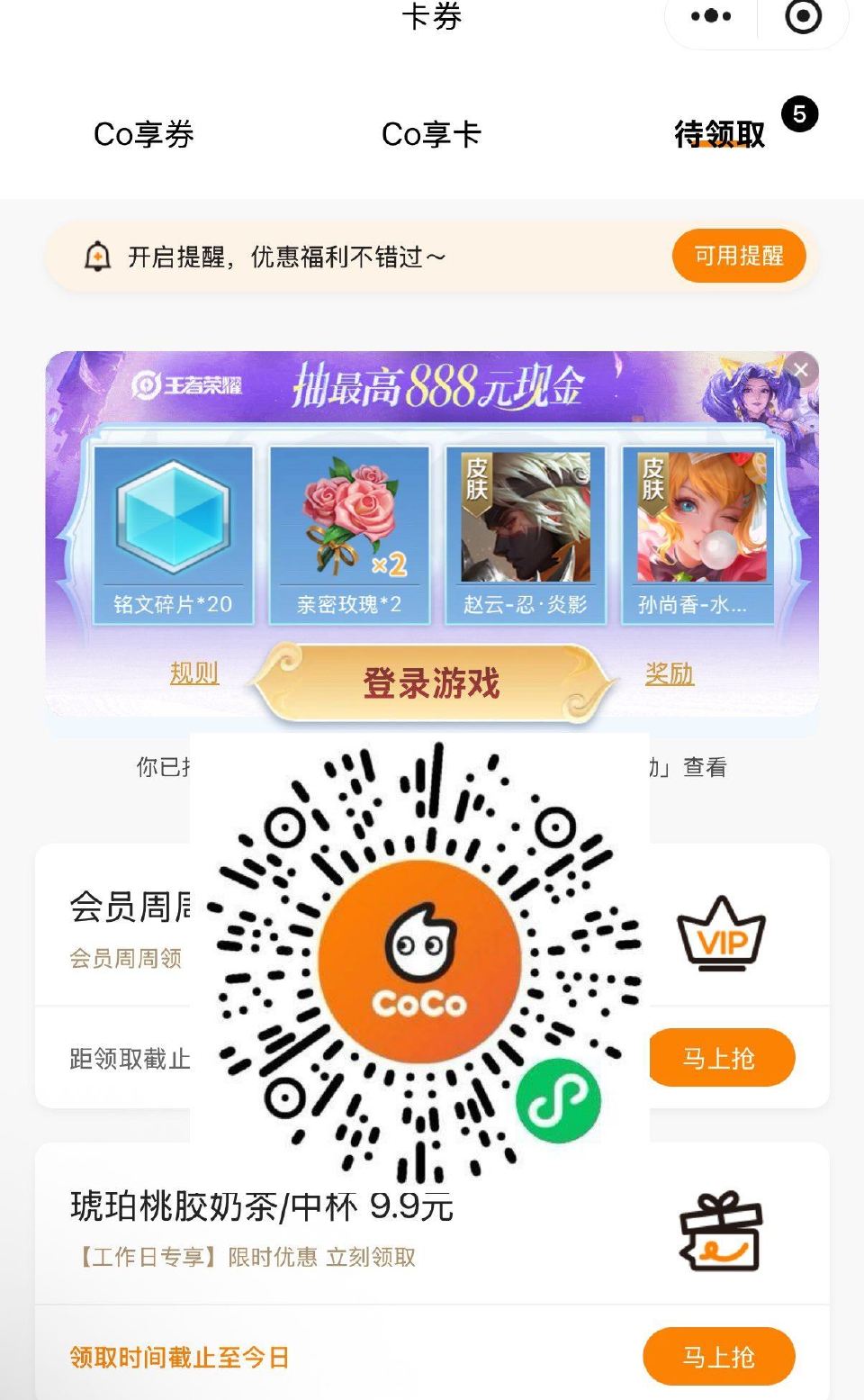Viewport: 864px width, 1400px height.
Task: Tap the WeChat mini-program icon on the QR code
Action: coord(560,1102)
